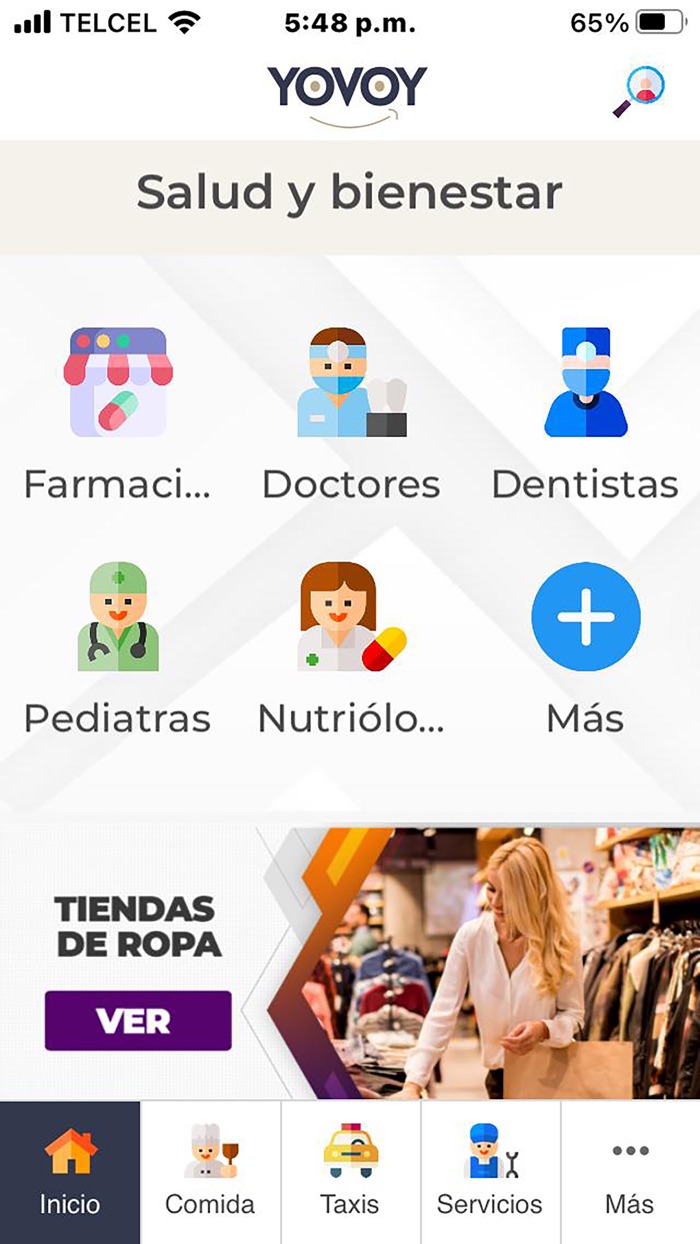Viewport: 700px width, 1244px height.
Task: Switch to the Comida tab
Action: pos(210,1172)
